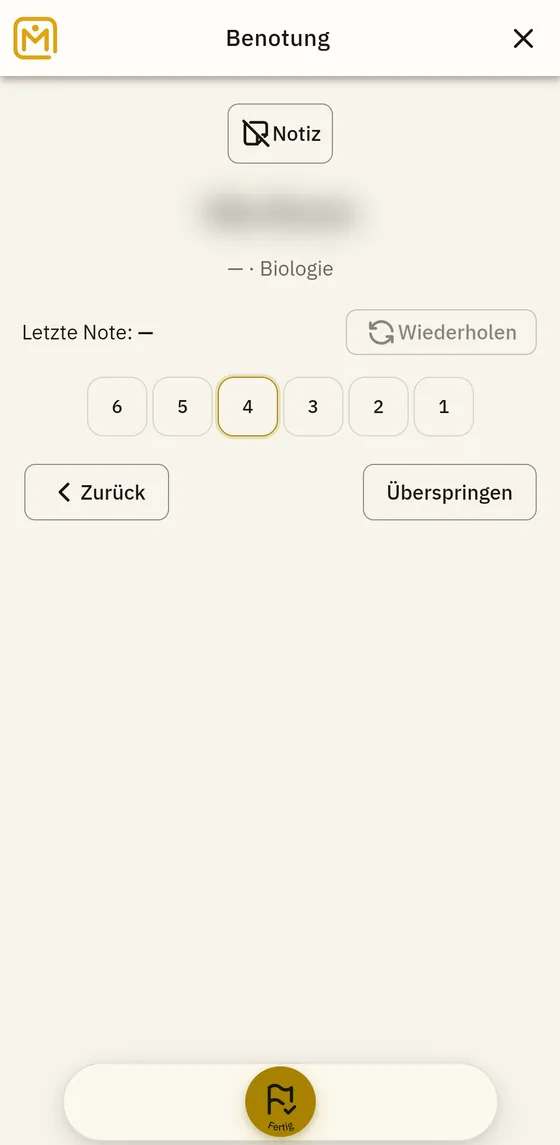Select grade 6

117,407
